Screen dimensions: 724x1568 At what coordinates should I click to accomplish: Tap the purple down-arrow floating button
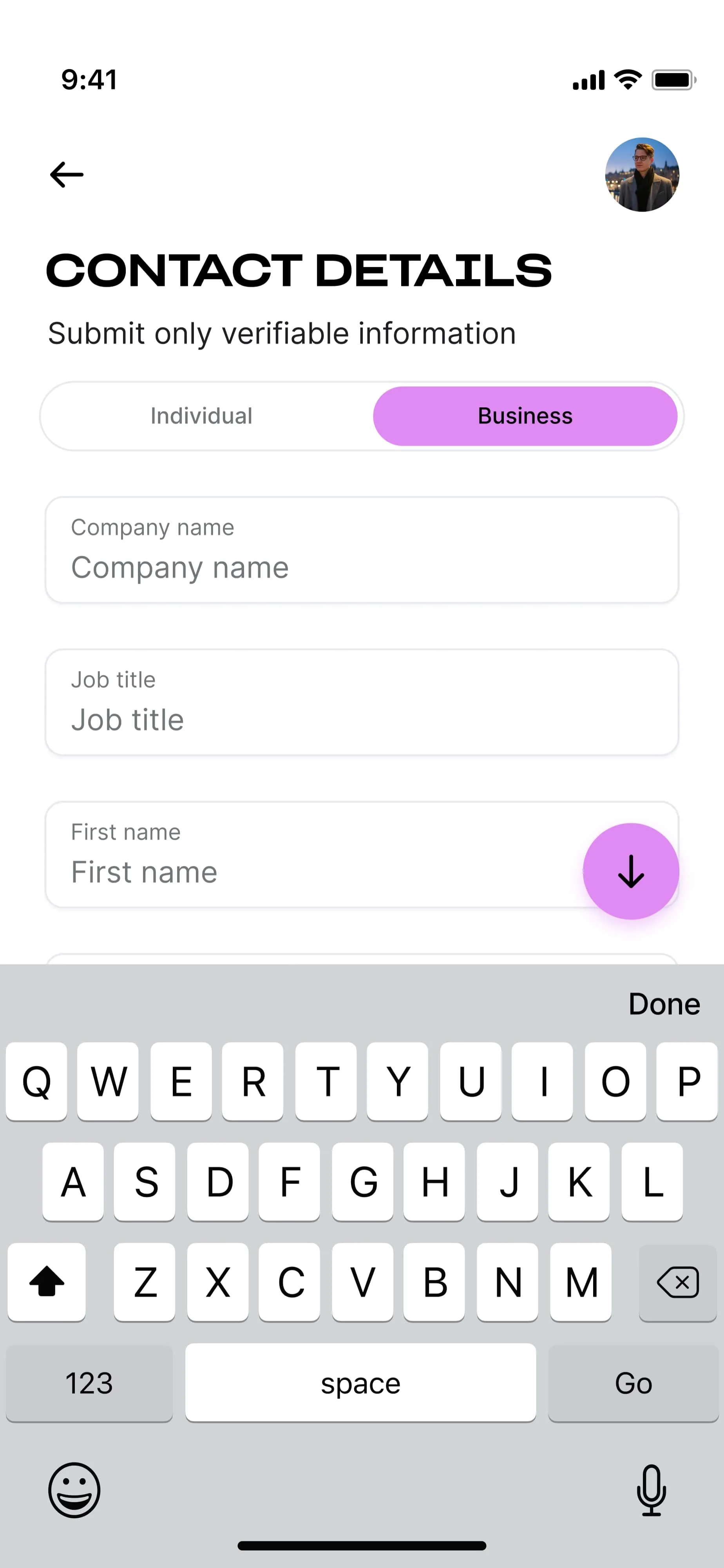pos(630,871)
